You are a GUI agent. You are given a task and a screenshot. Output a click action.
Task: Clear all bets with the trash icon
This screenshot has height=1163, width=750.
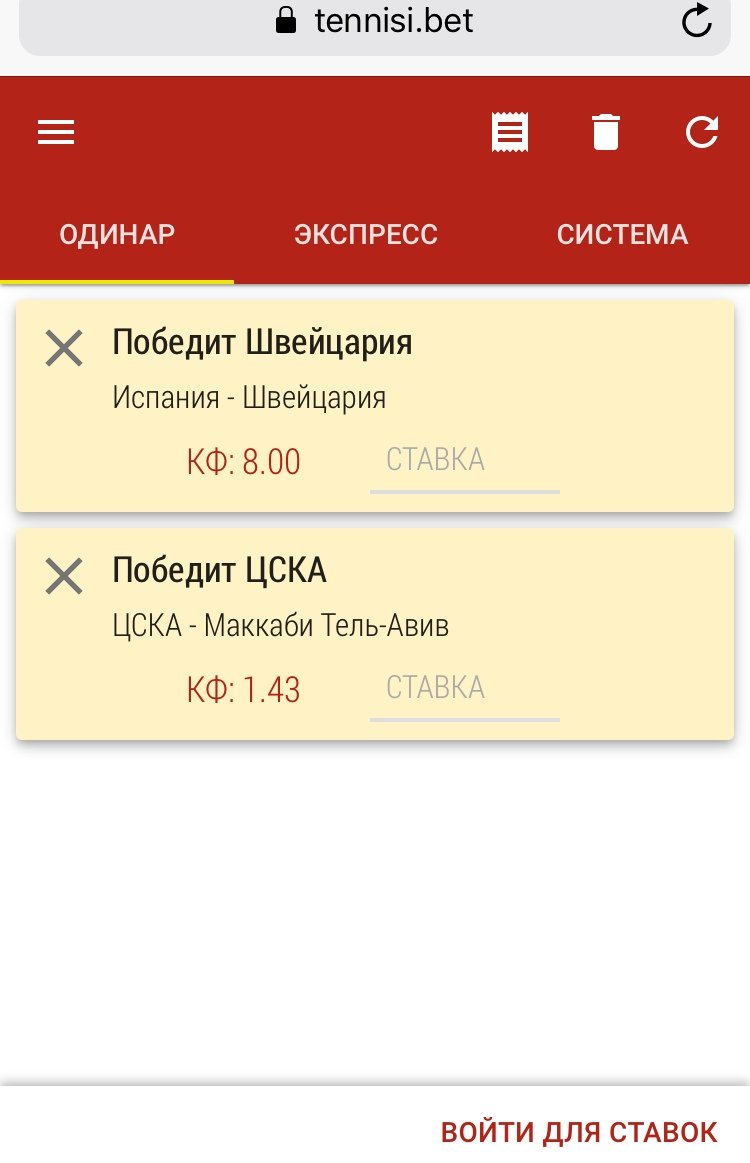pos(606,132)
